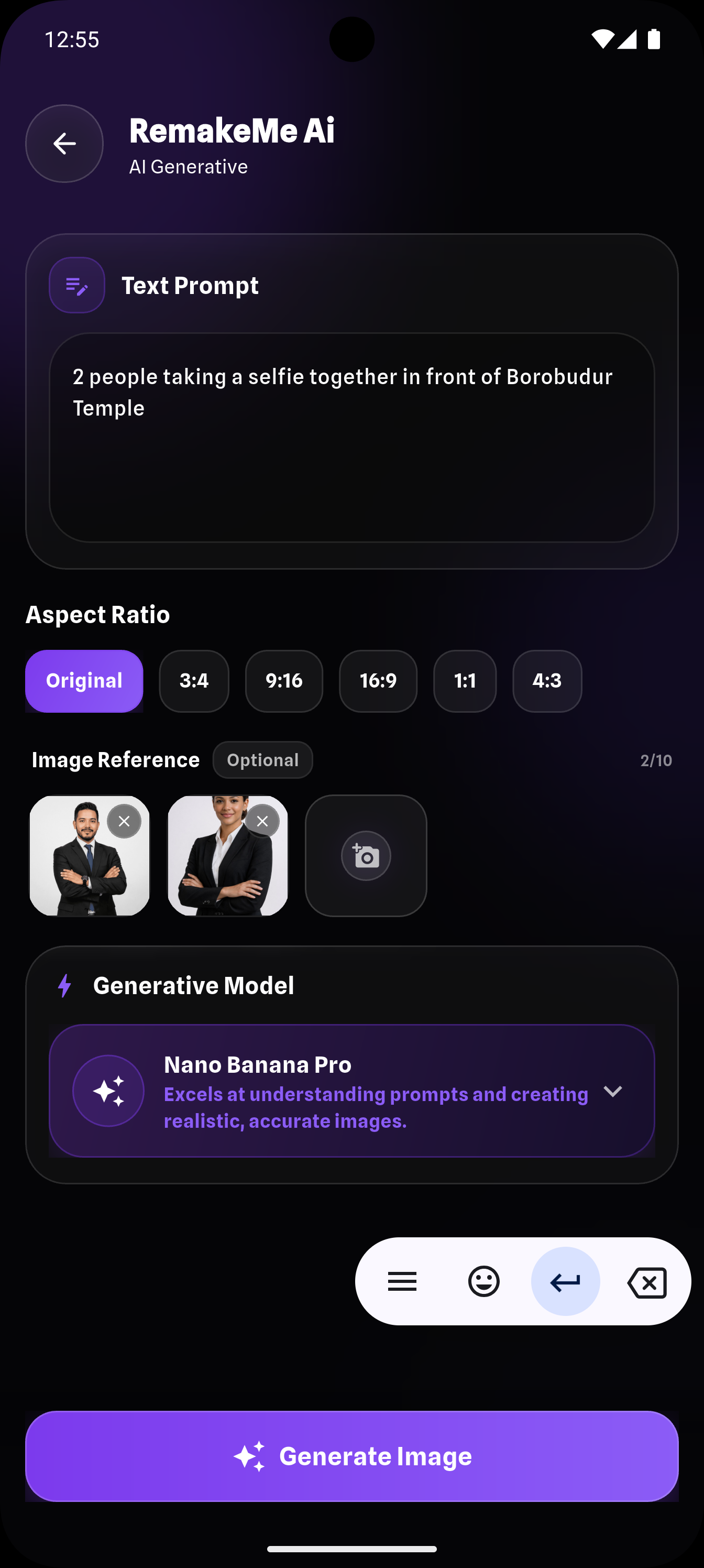Select the Original aspect ratio
The image size is (704, 1568).
(84, 681)
